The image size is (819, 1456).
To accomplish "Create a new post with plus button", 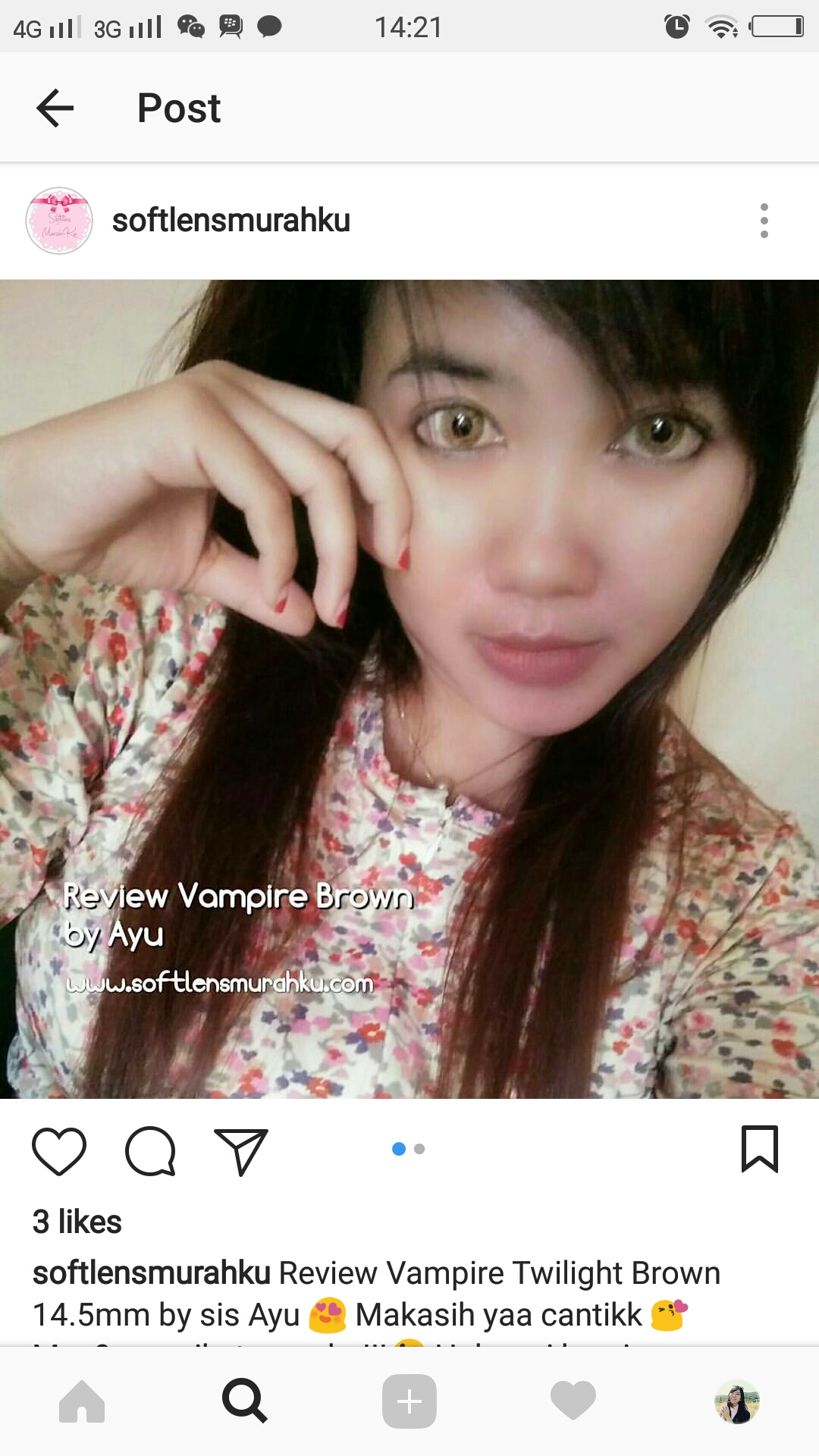I will [409, 1401].
